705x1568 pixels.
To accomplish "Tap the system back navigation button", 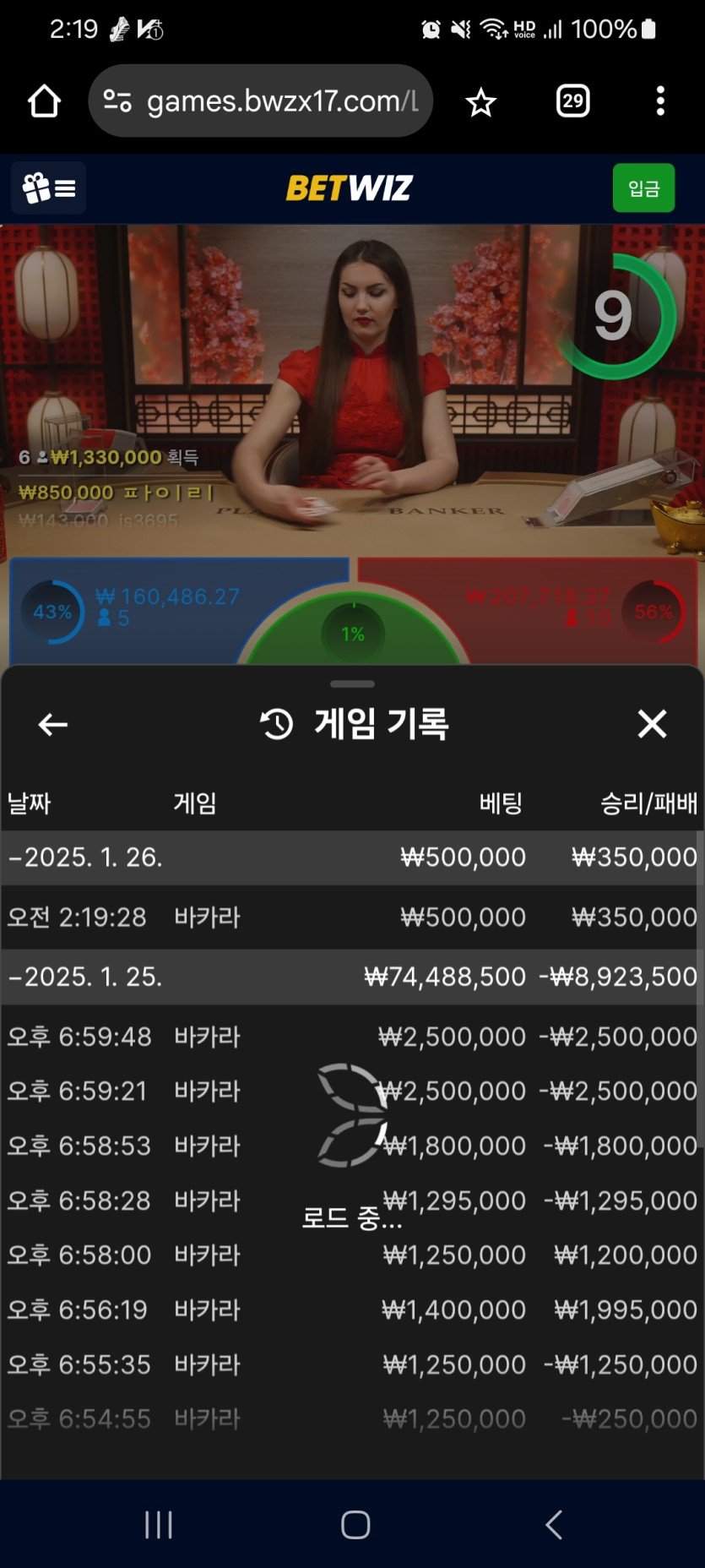I will pyautogui.click(x=553, y=1525).
